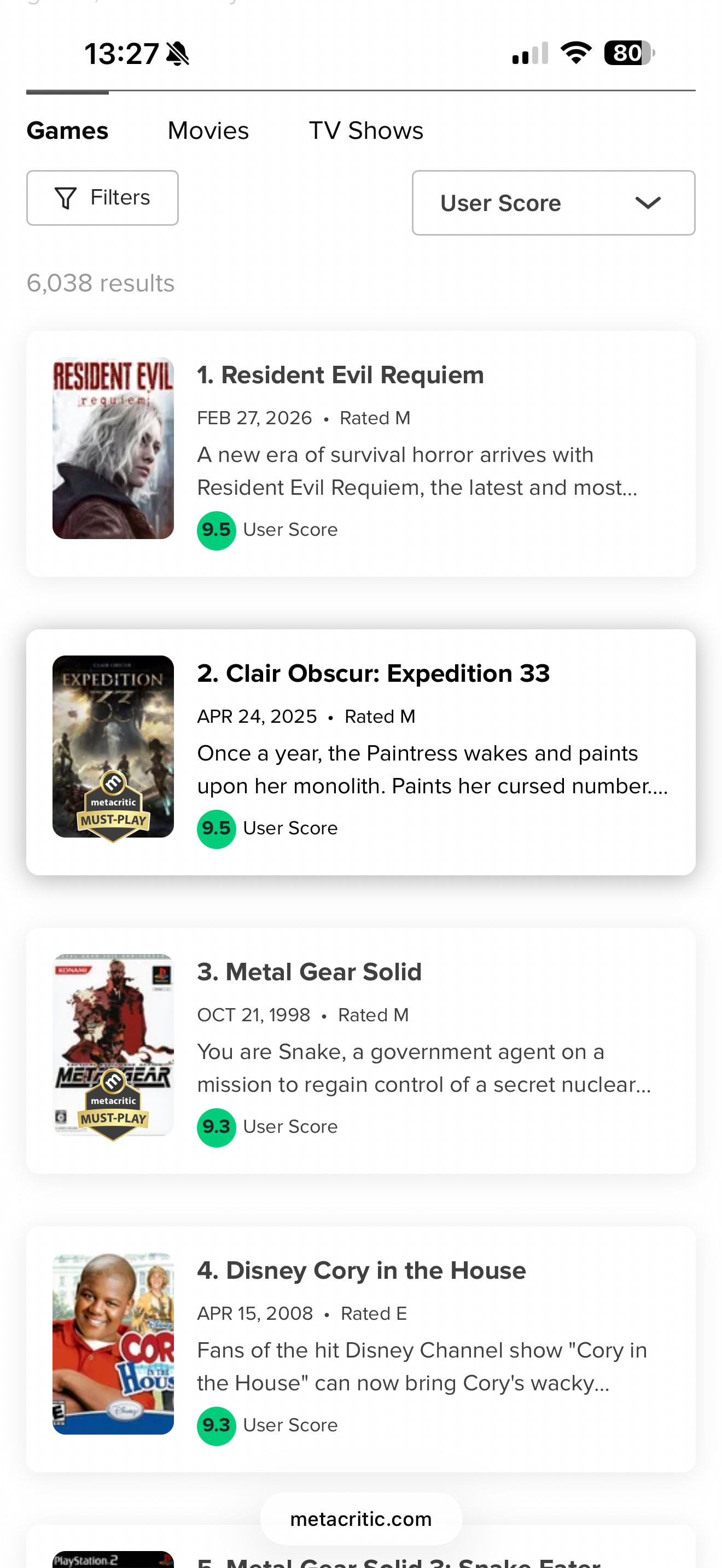The image size is (722, 1568).
Task: Open Clair Obscur: Expedition 33 card
Action: [372, 674]
